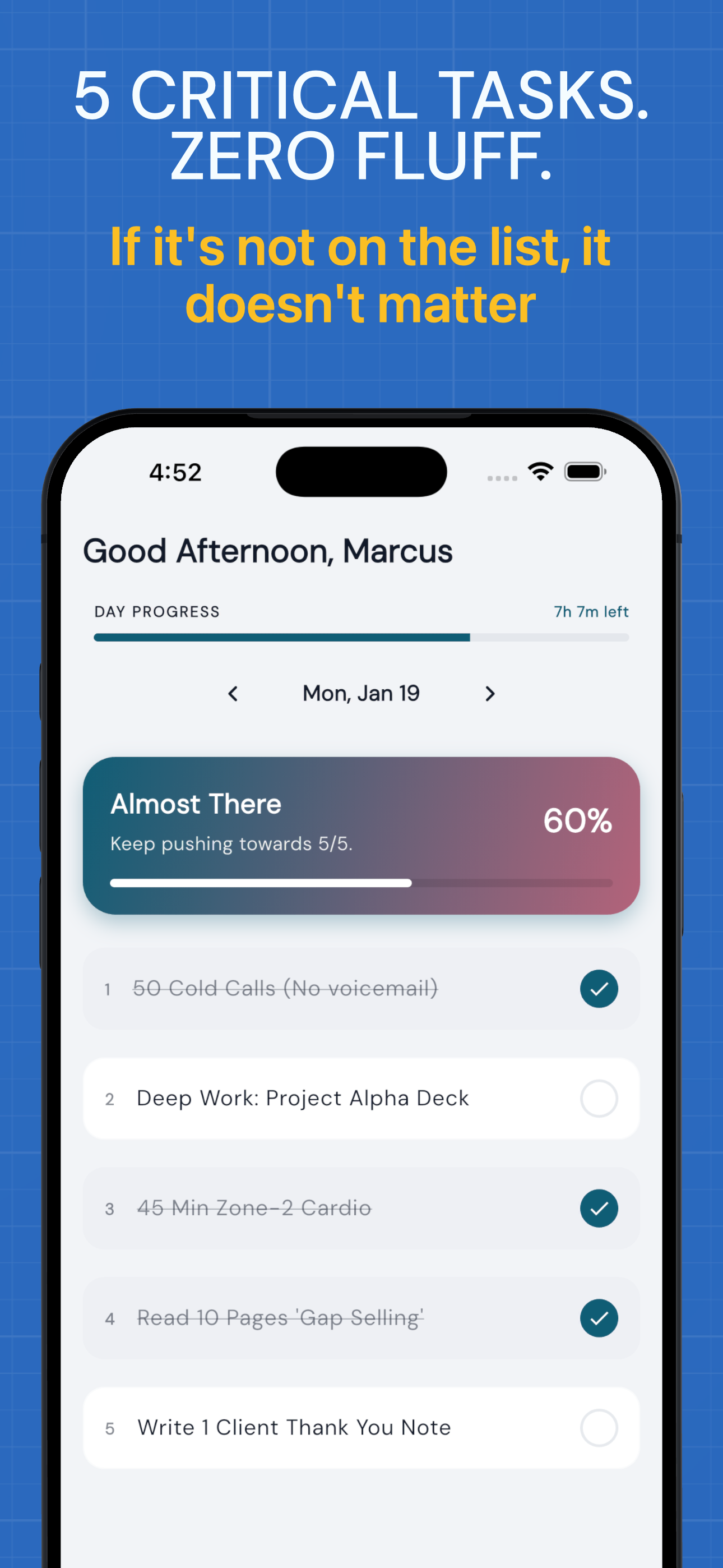Viewport: 723px width, 1568px height.
Task: Advance to the next day via right chevron
Action: [490, 693]
